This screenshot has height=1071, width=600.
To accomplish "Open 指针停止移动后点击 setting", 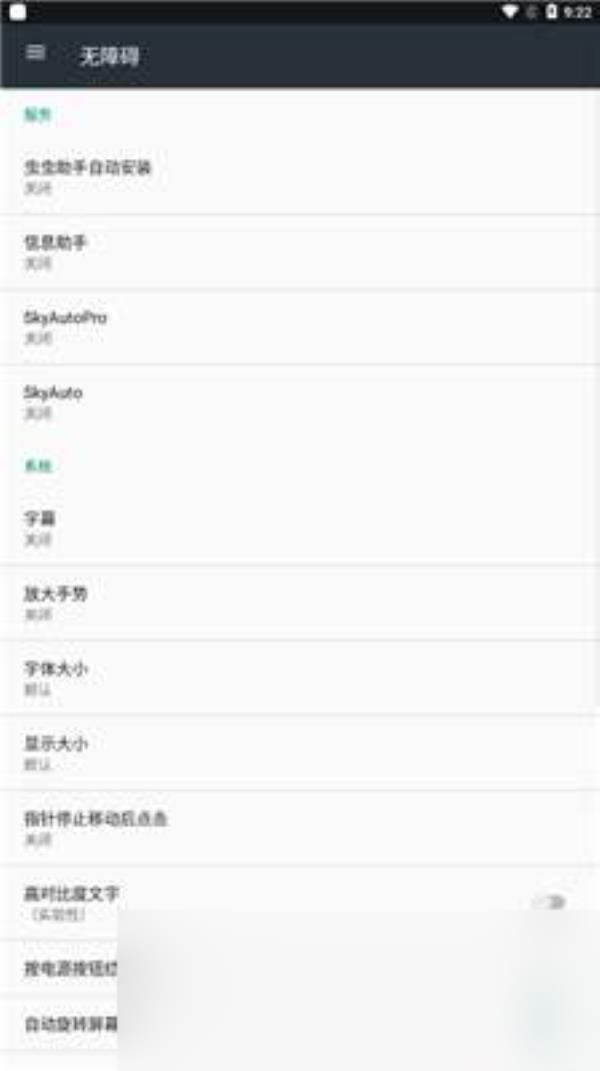I will tap(300, 828).
